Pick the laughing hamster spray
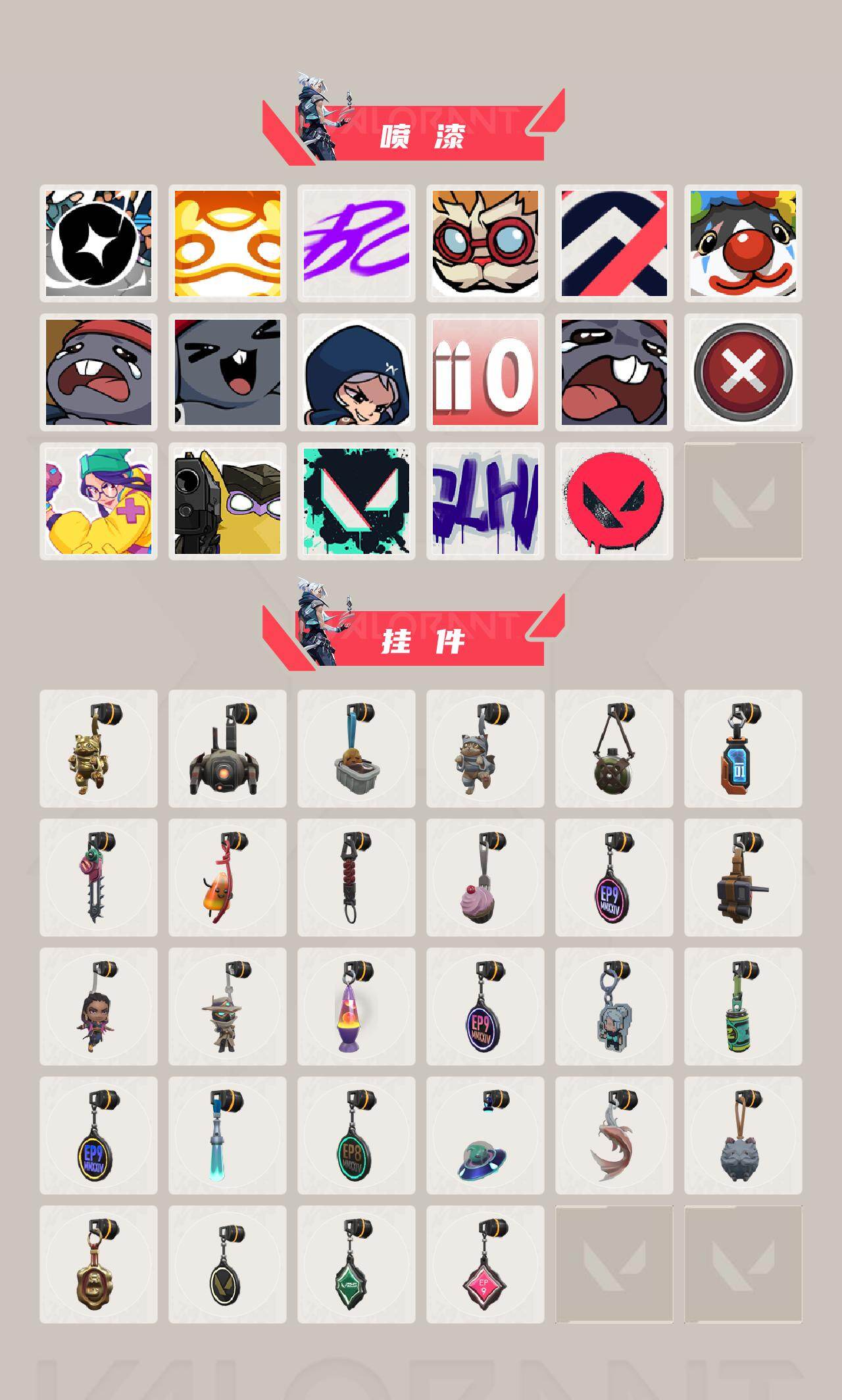Viewport: 842px width, 1400px height. coord(227,372)
